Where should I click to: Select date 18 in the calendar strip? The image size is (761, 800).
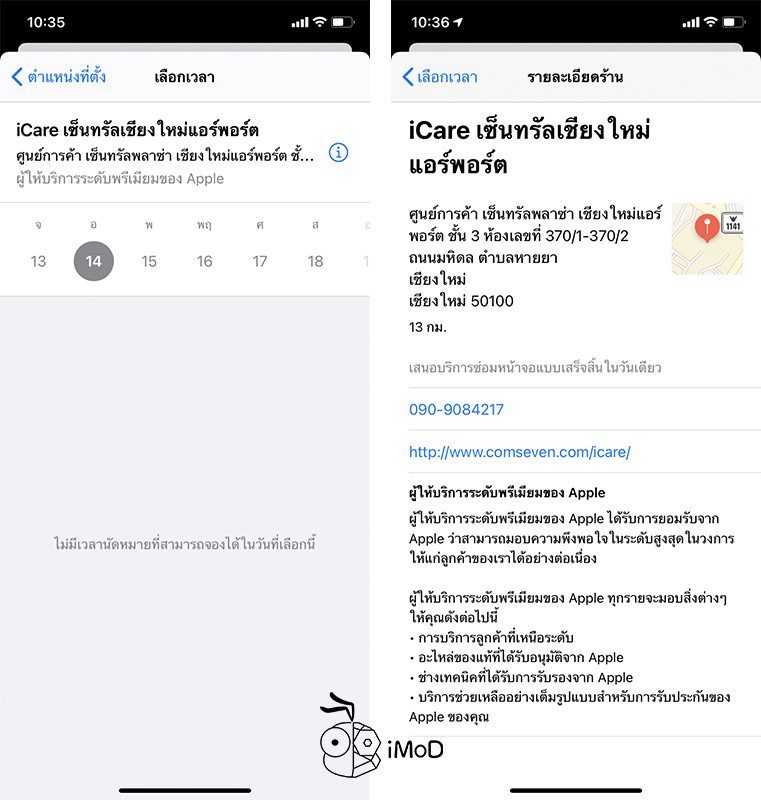tap(315, 261)
